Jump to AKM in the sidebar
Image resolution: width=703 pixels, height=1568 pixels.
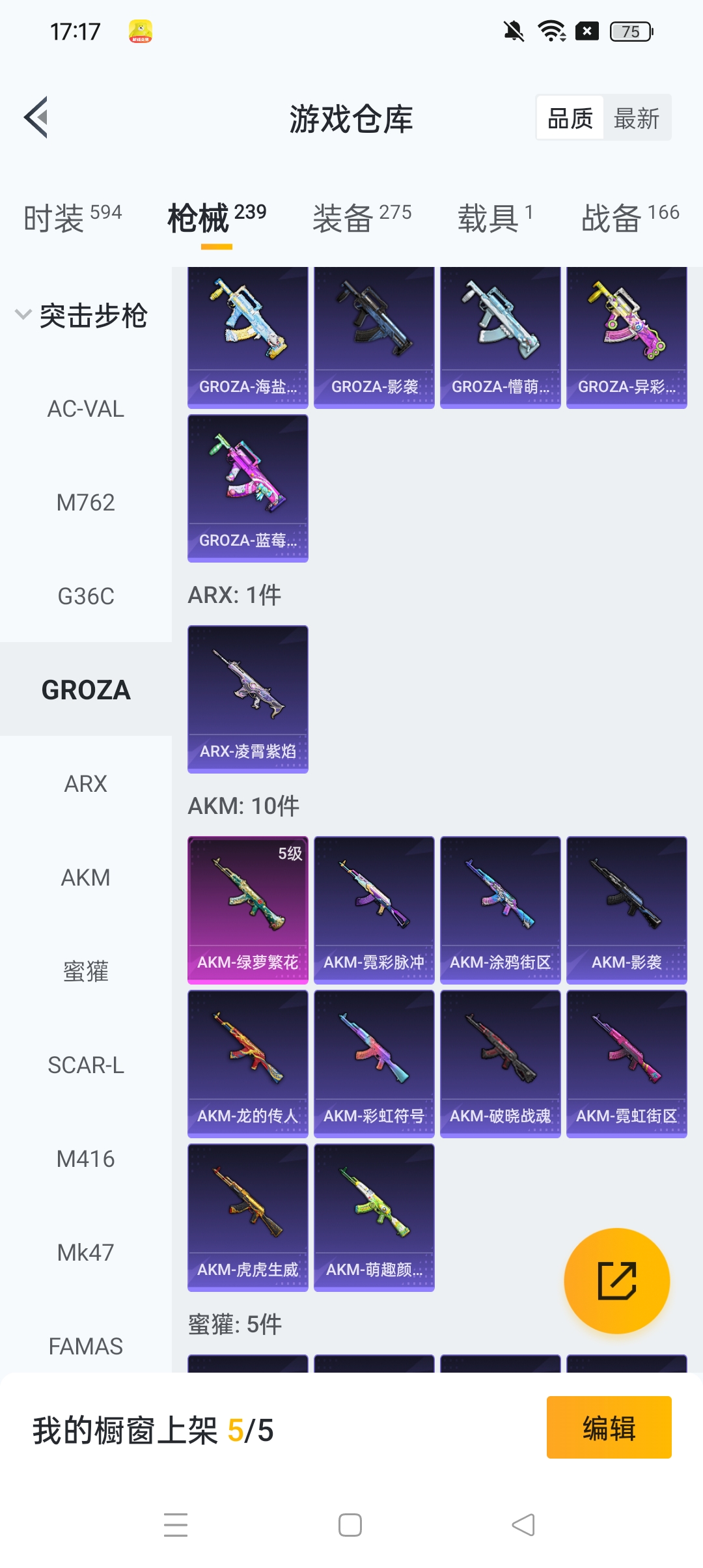click(86, 878)
